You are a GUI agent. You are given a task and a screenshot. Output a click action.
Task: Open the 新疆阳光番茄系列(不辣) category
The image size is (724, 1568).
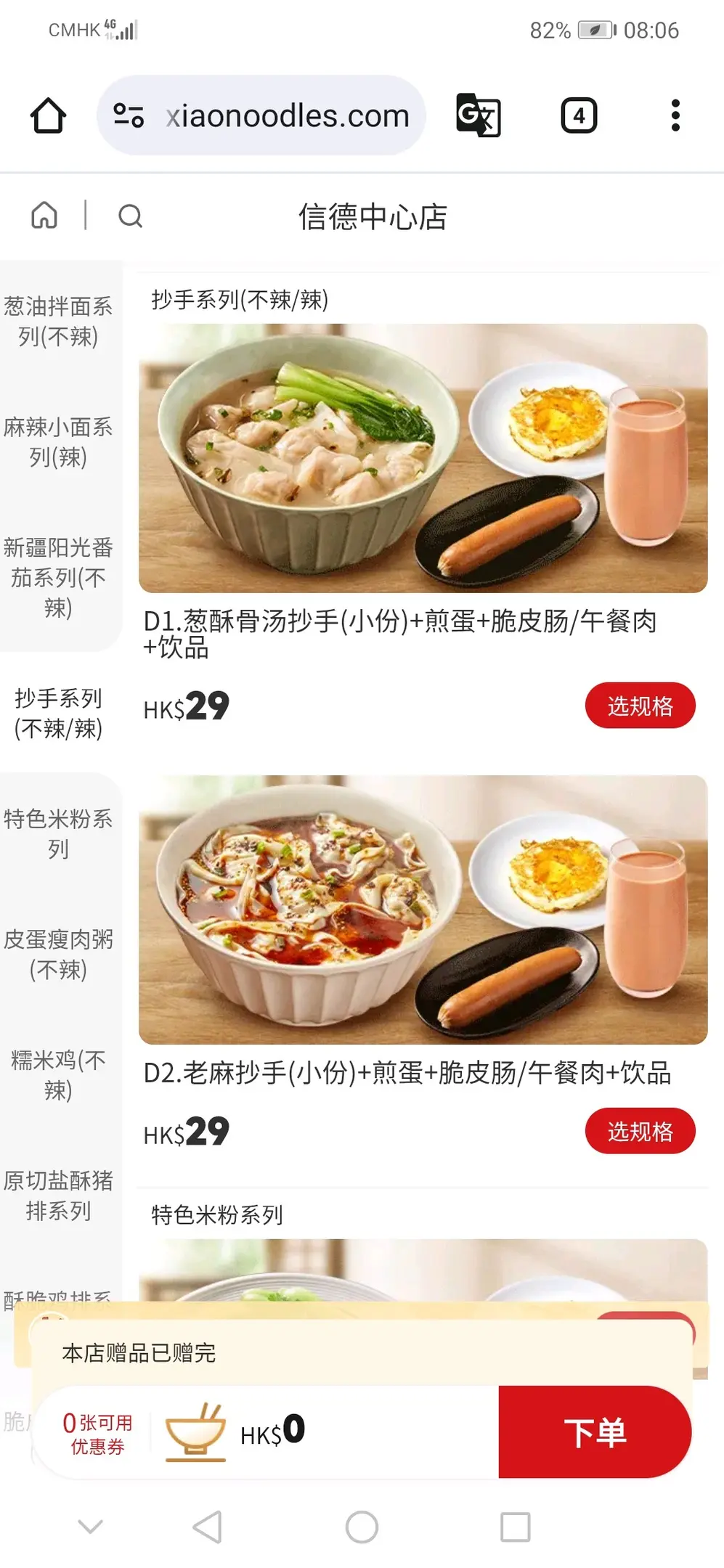pyautogui.click(x=58, y=577)
